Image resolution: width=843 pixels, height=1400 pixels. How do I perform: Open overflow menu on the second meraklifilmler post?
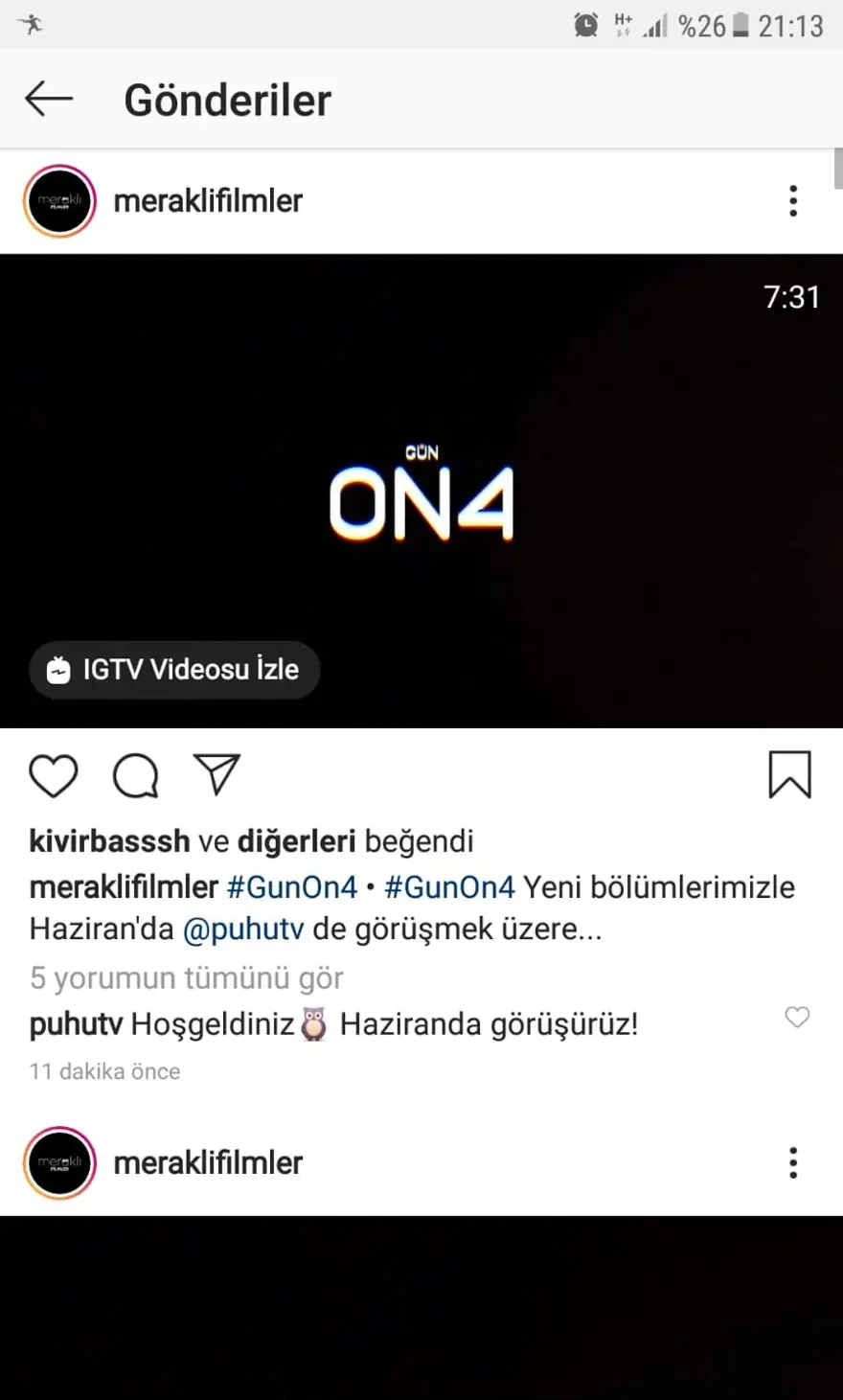click(x=792, y=1162)
